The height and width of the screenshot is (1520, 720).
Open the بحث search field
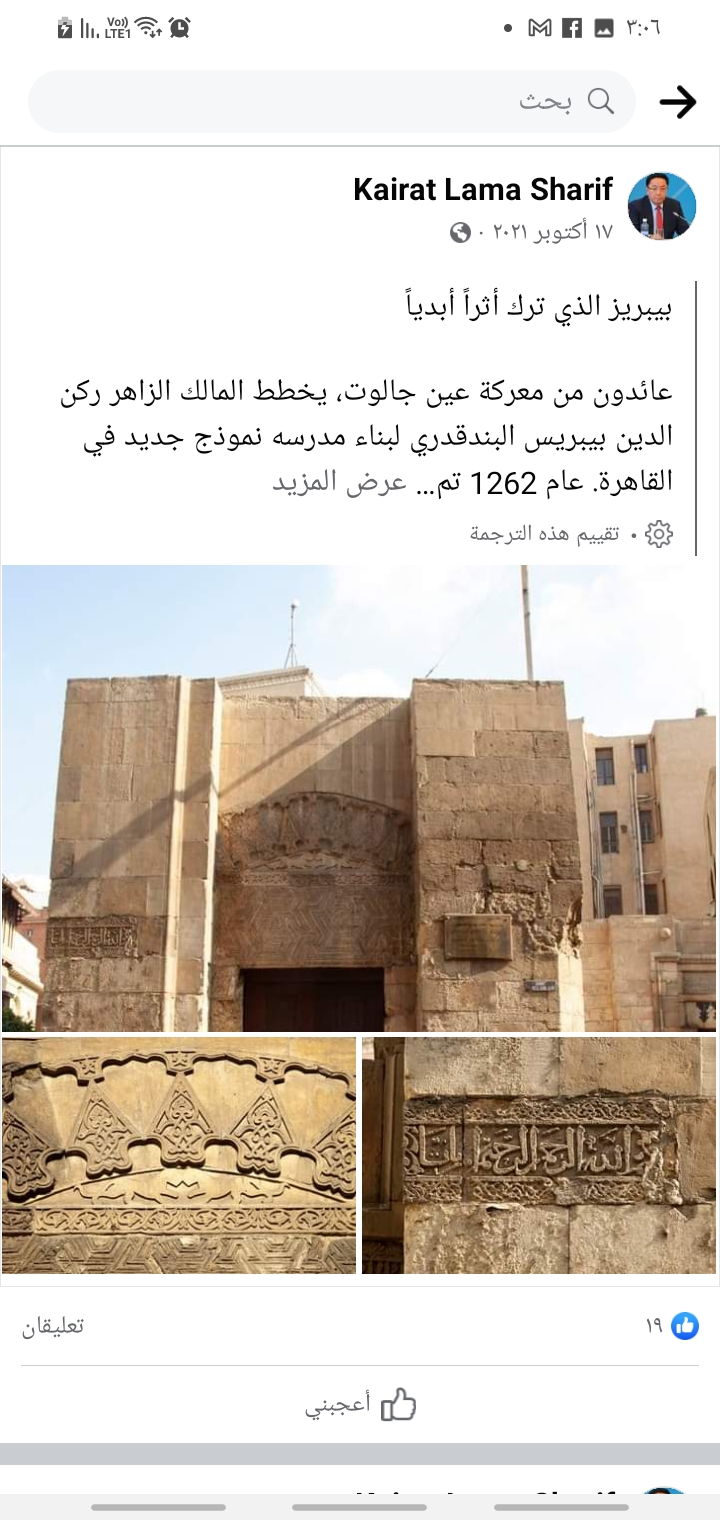pyautogui.click(x=332, y=101)
